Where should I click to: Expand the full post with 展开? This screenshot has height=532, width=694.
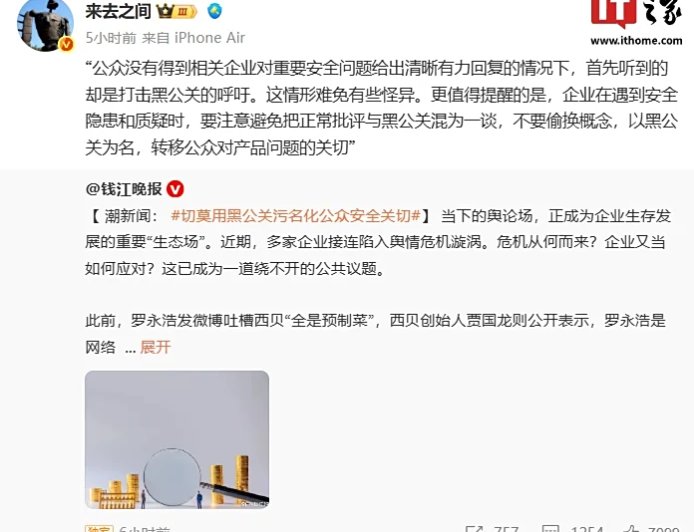[x=155, y=347]
